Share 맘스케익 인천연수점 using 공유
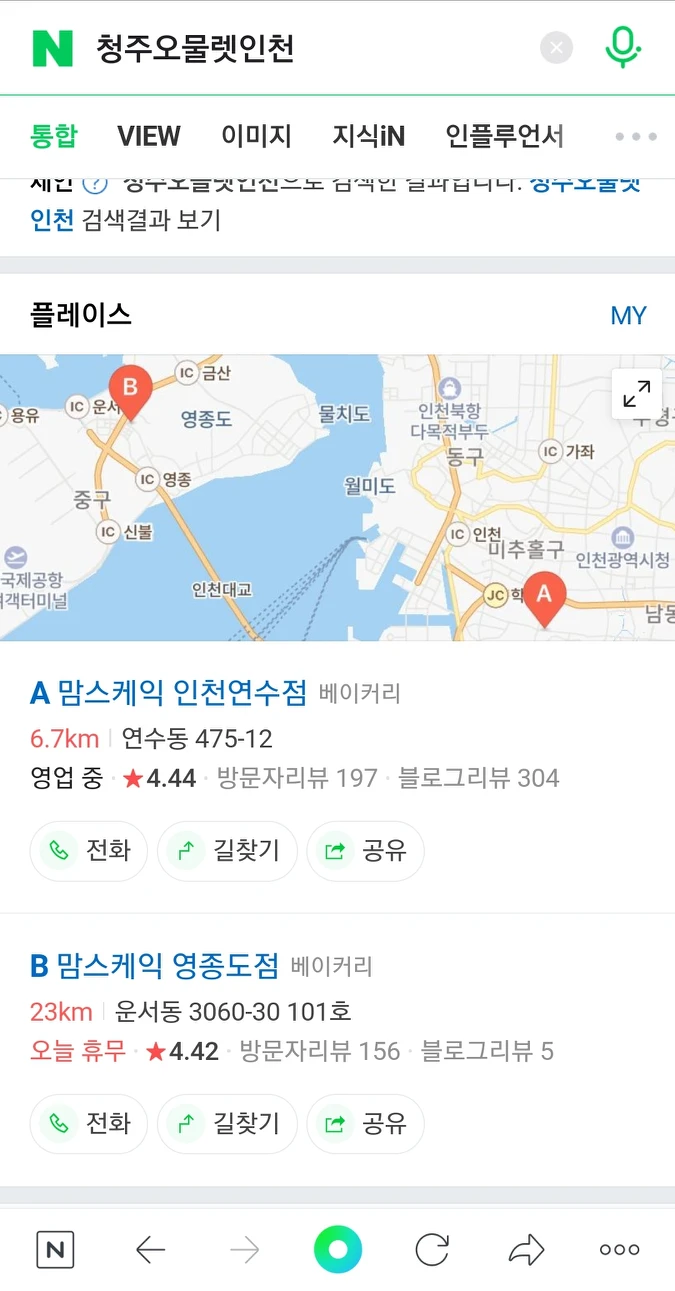The image size is (675, 1291). pos(365,851)
